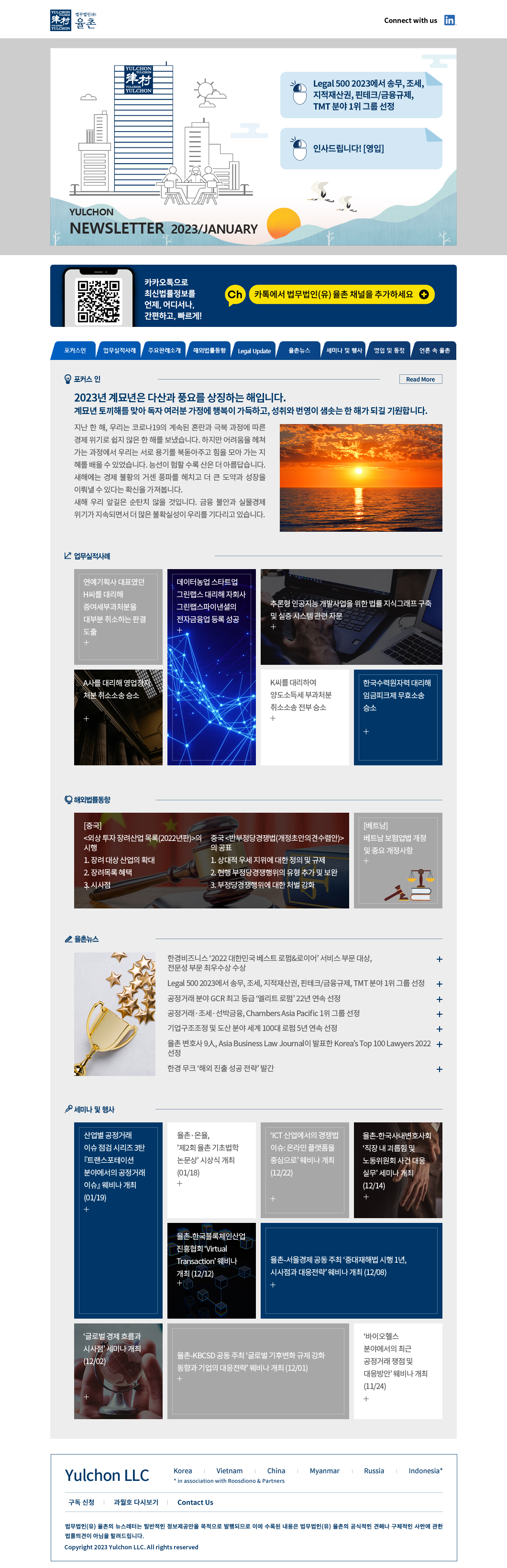Image resolution: width=507 pixels, height=1568 pixels.
Task: Go to the 세미나 및 행사 tab
Action: (x=343, y=351)
